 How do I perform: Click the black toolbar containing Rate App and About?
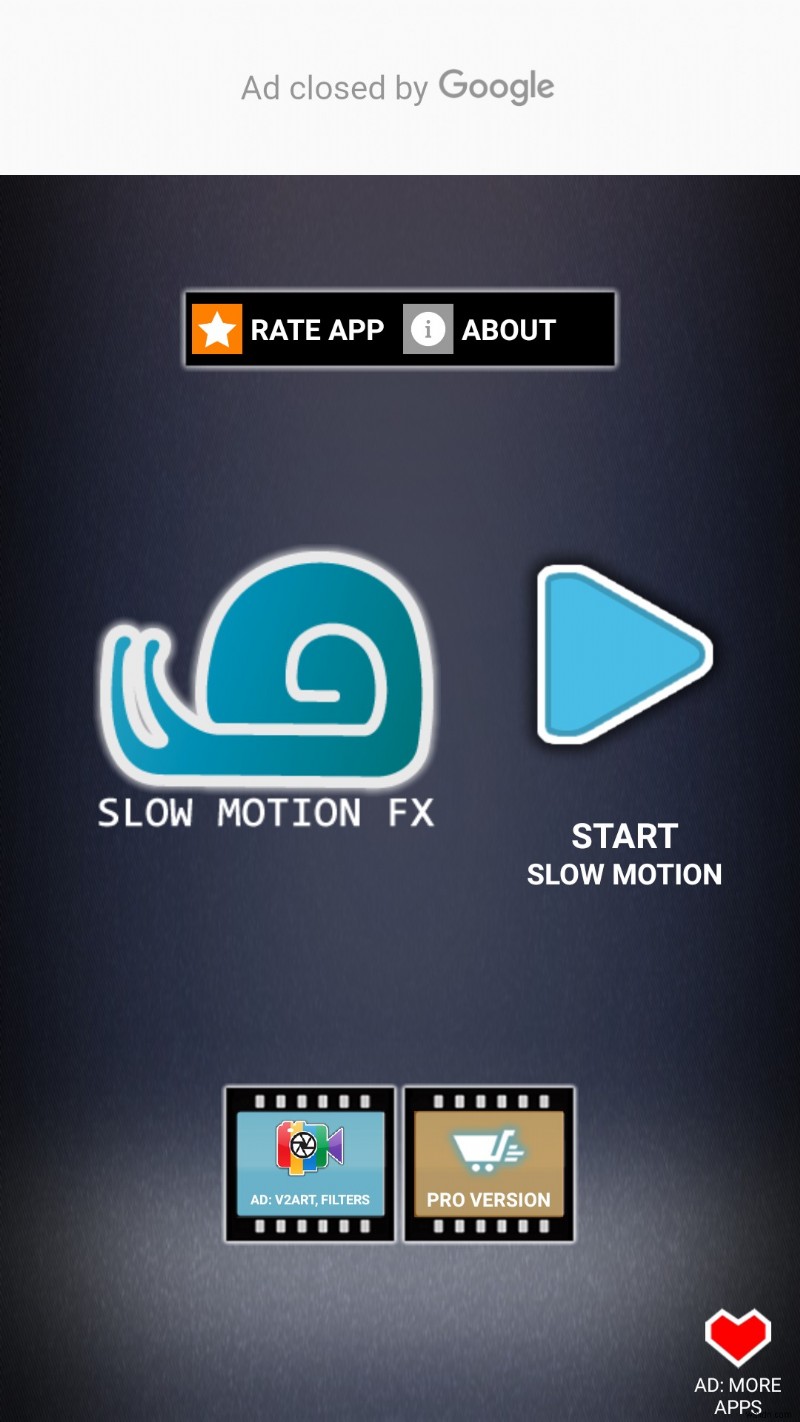coord(400,329)
